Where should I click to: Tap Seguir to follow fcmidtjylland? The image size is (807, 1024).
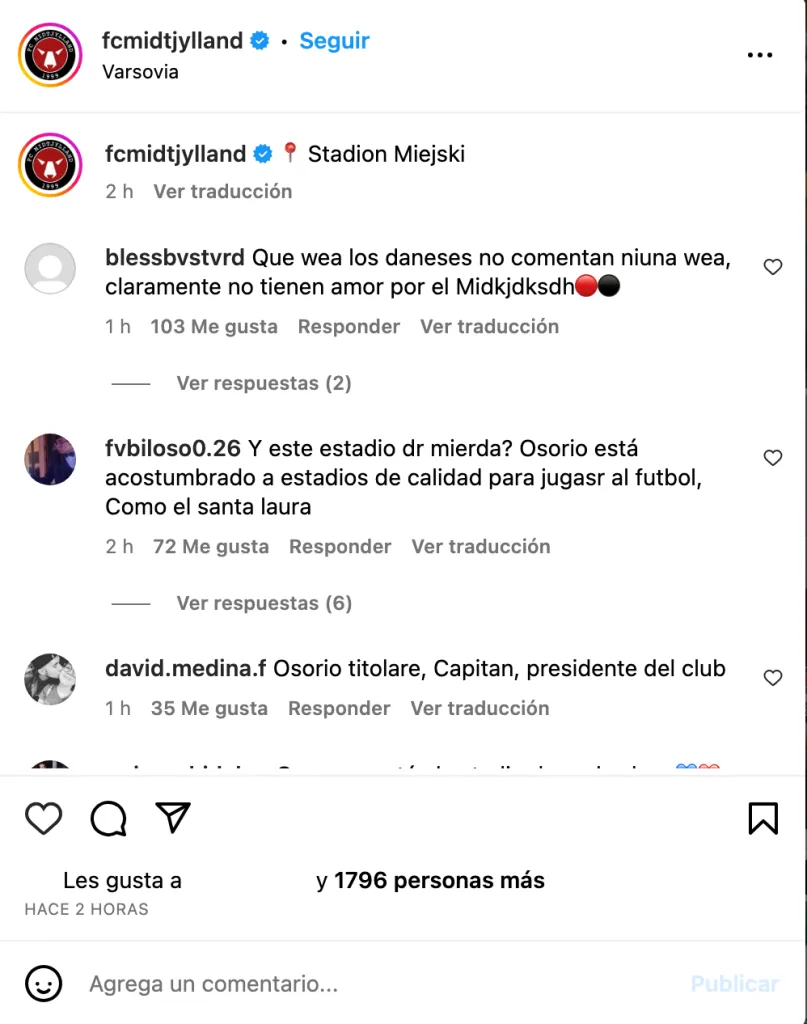(x=334, y=41)
